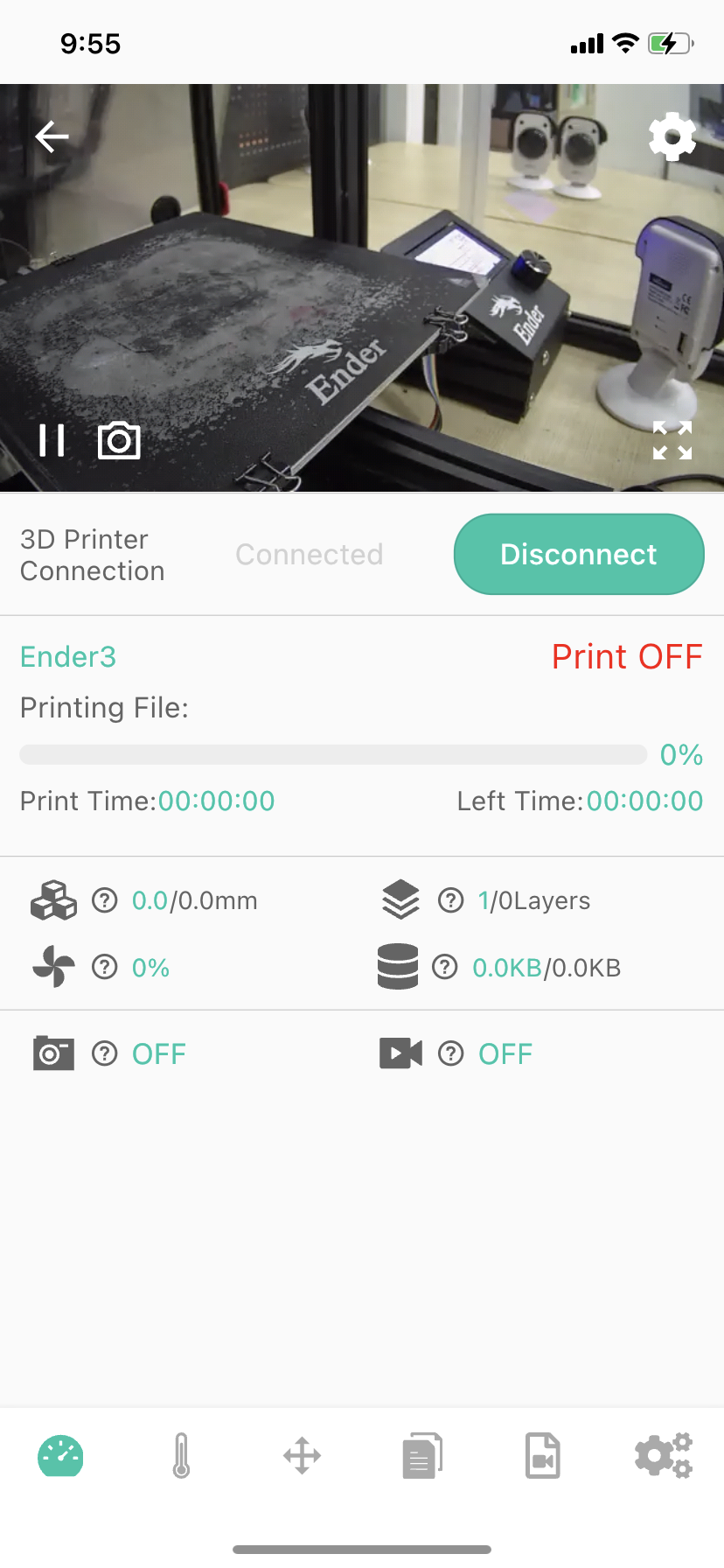Disconnect the 3D printer

coord(579,554)
